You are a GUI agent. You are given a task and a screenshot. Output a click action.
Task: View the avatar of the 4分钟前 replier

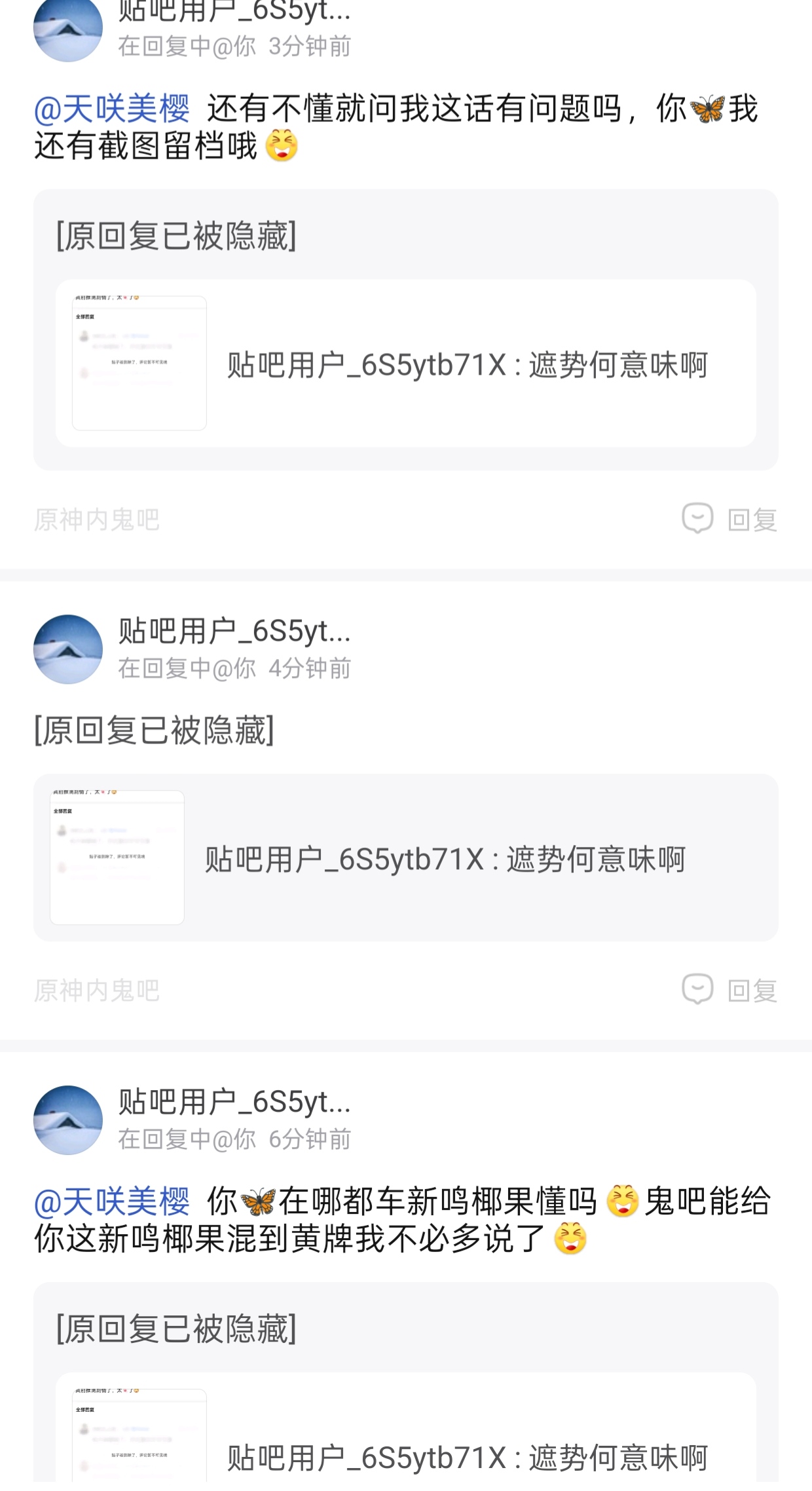pyautogui.click(x=68, y=649)
